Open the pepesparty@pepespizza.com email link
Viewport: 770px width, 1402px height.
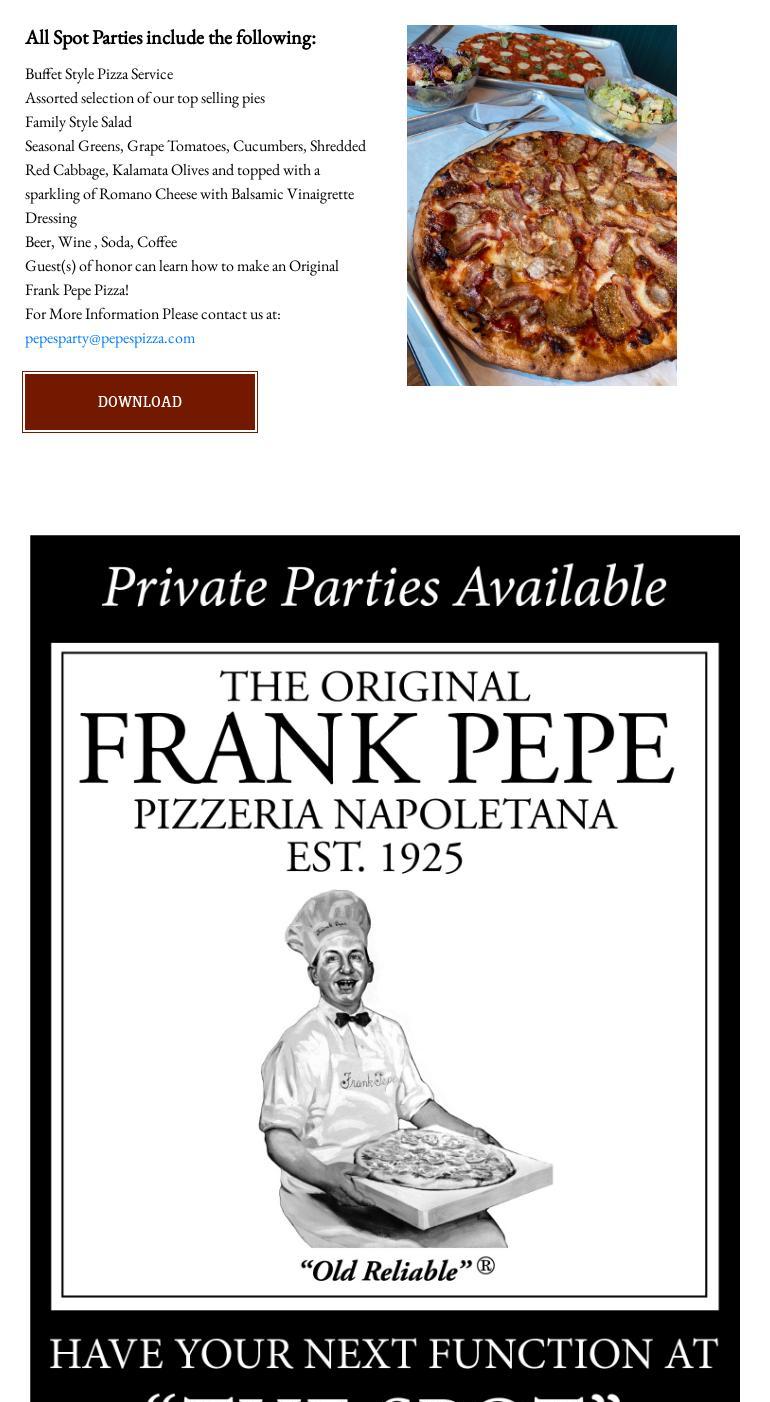[x=110, y=338]
